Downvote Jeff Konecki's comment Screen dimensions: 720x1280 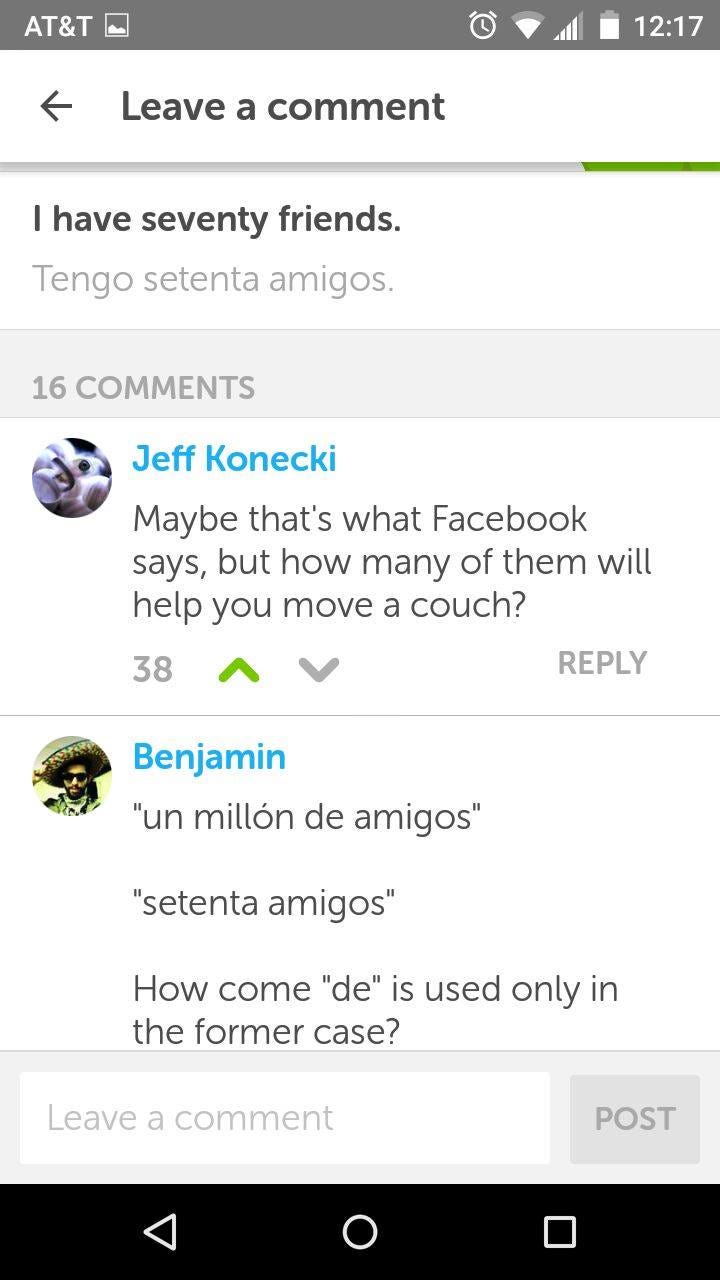tap(319, 669)
